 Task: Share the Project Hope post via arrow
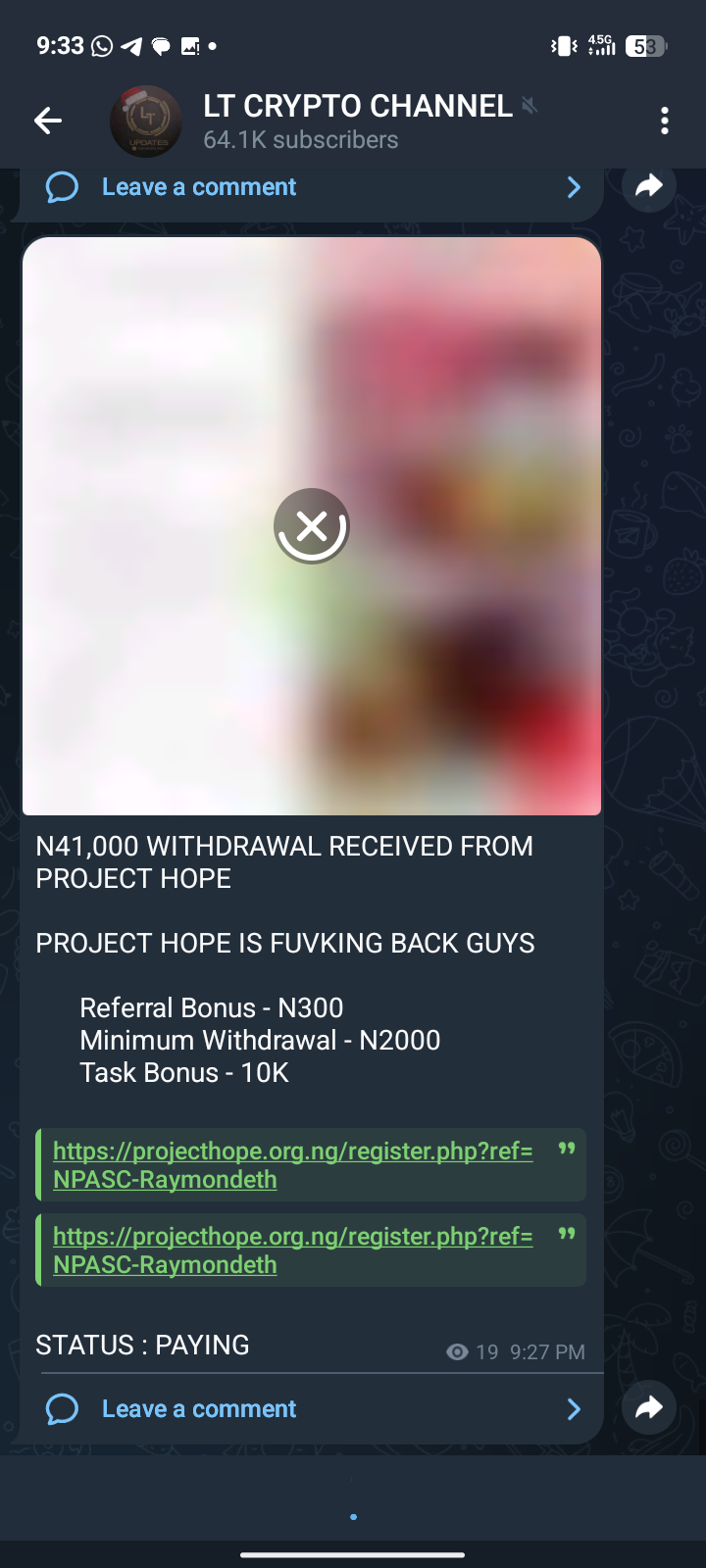tap(649, 1408)
